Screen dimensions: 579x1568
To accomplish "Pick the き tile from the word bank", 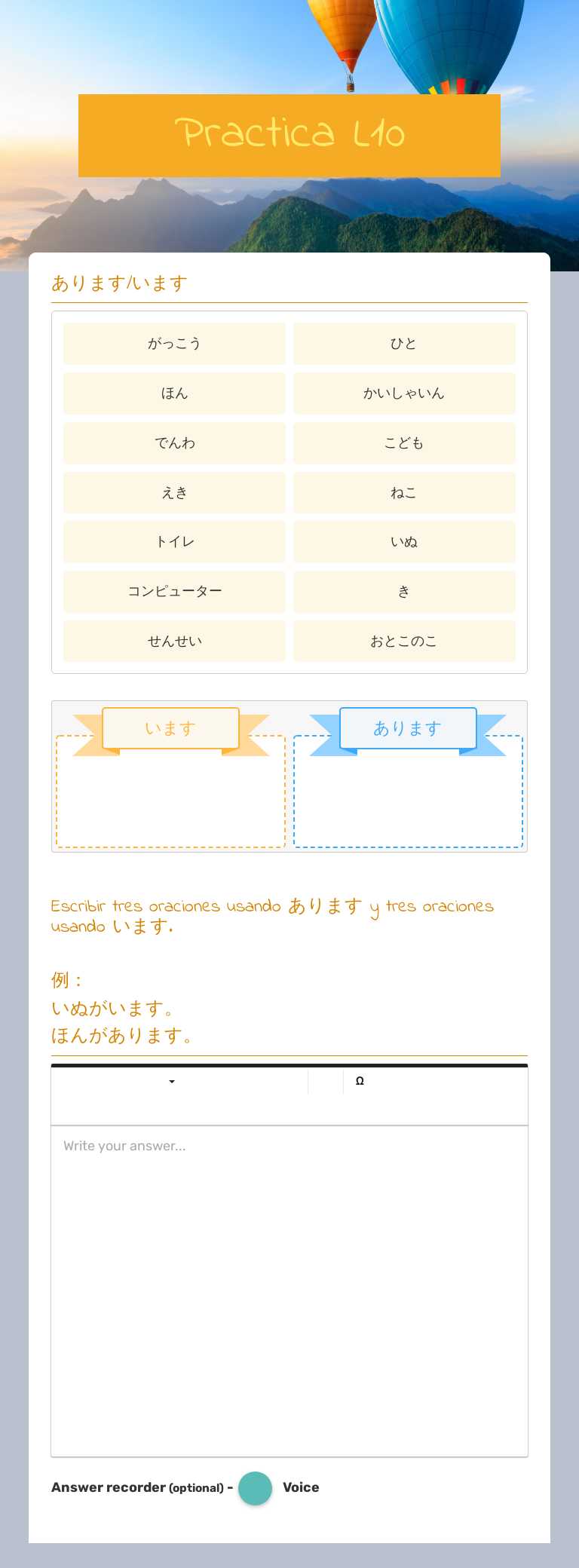I will 405,591.
